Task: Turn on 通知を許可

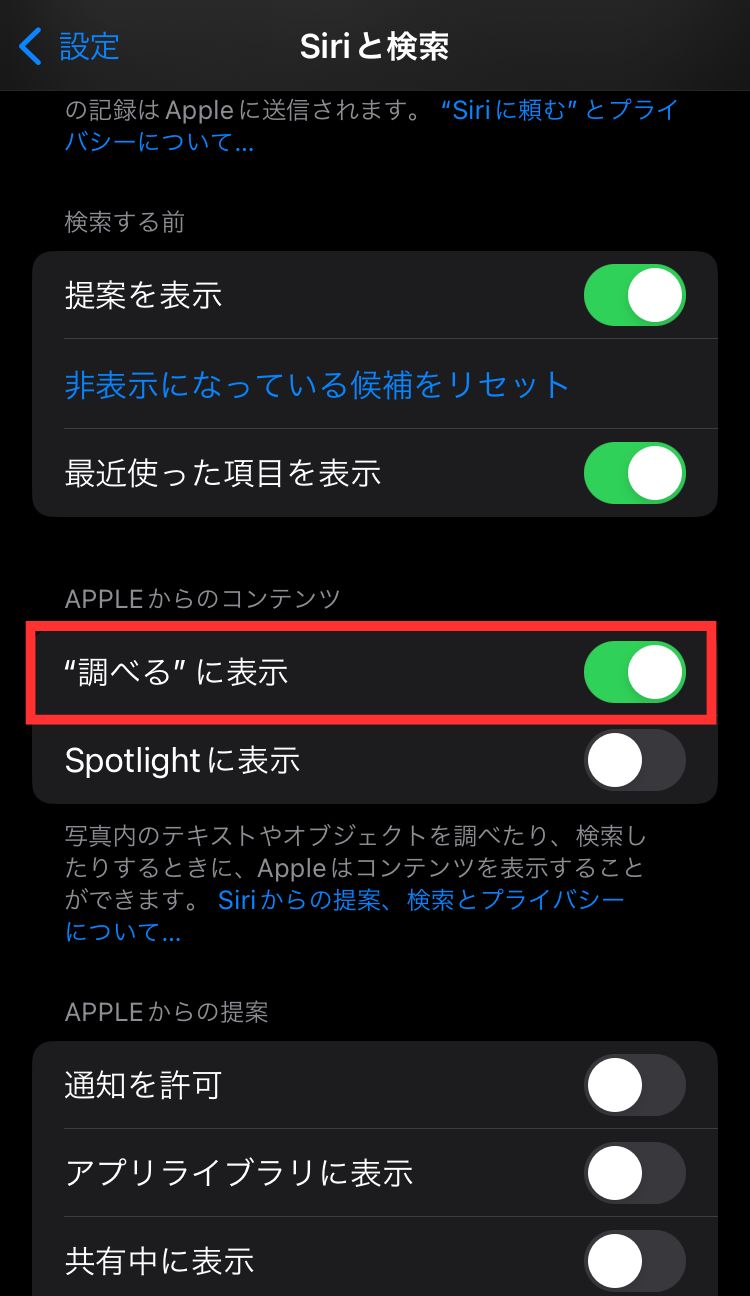Action: point(634,1085)
